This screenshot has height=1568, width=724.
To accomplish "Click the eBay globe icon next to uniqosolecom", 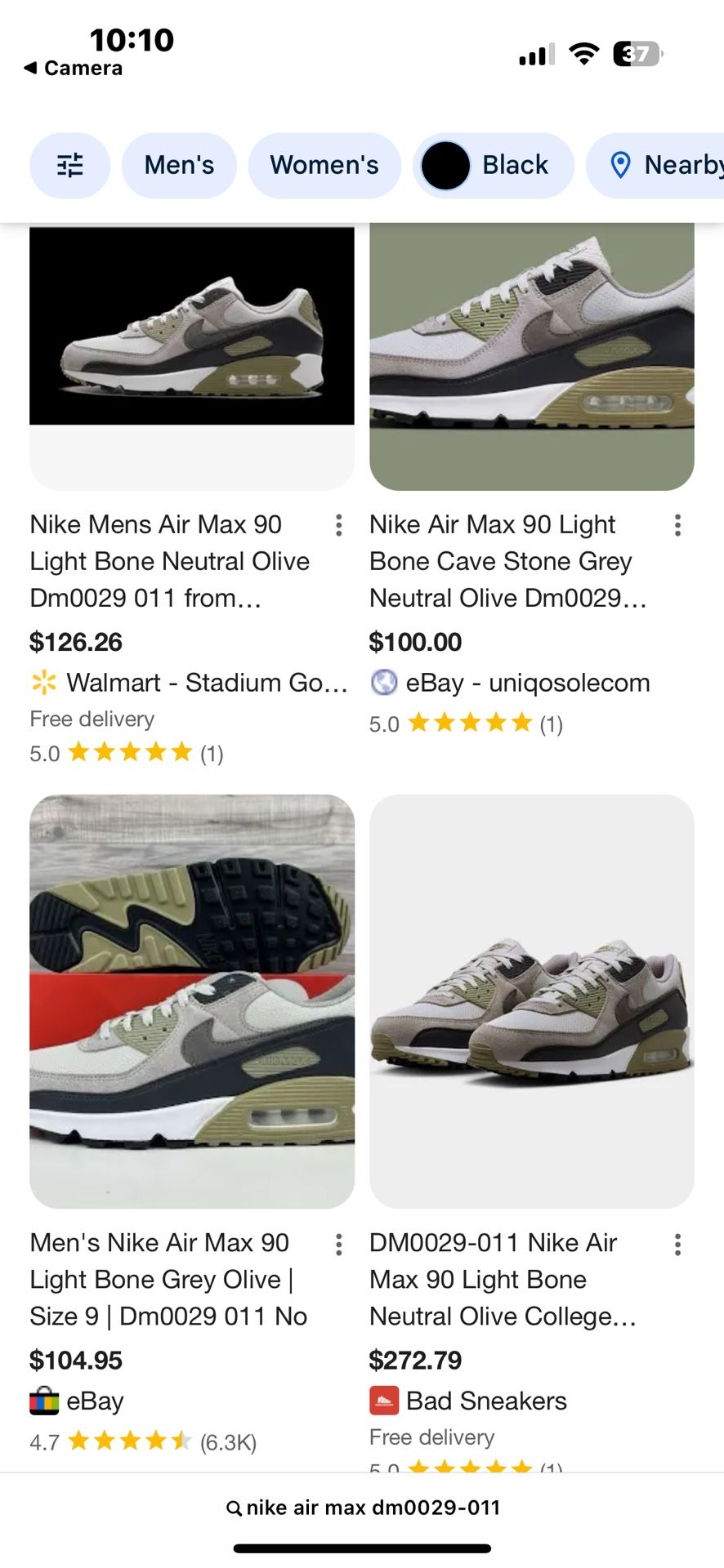I will pos(383,683).
